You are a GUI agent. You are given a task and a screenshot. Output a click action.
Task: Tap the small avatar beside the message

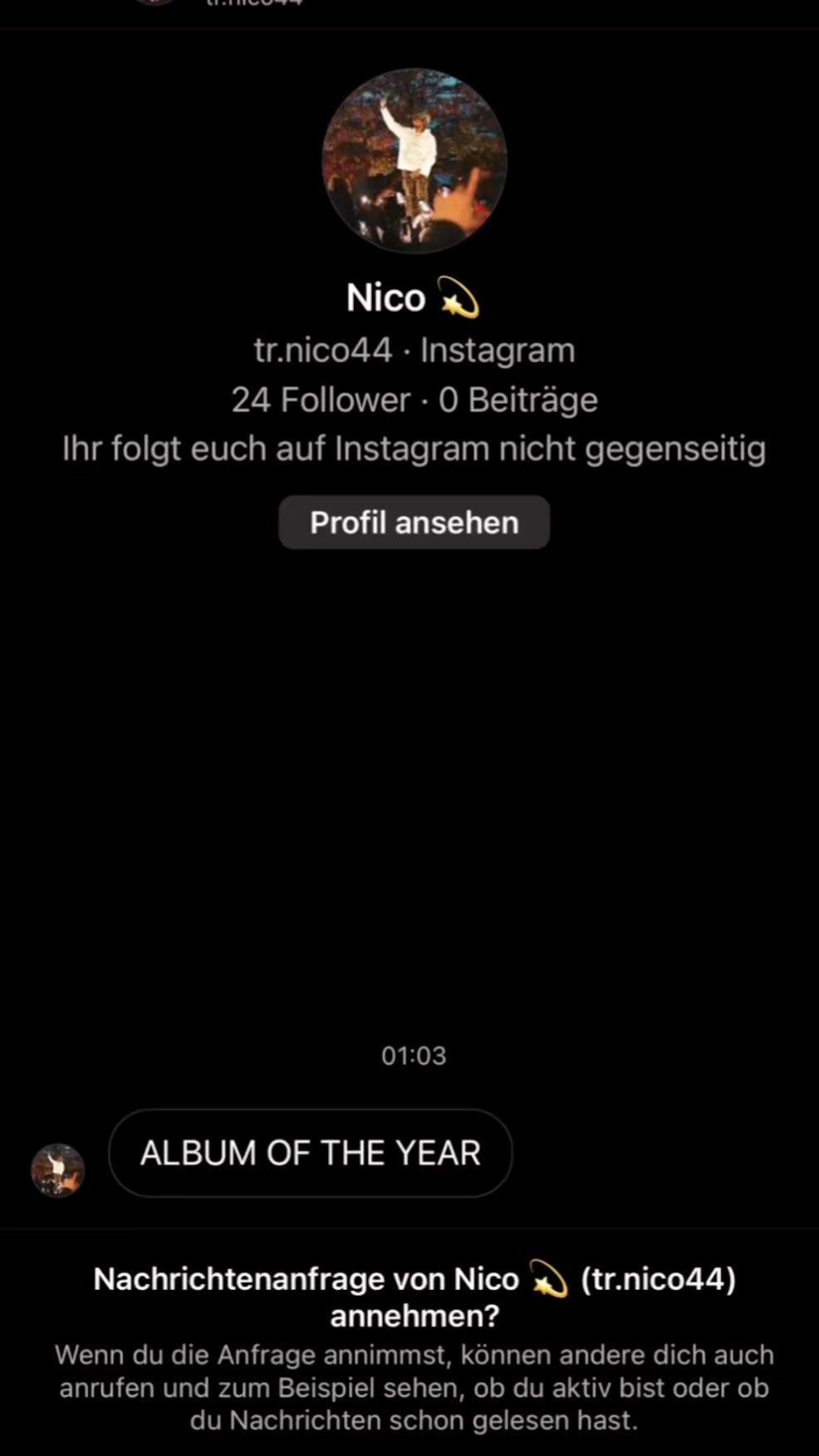coord(57,1170)
